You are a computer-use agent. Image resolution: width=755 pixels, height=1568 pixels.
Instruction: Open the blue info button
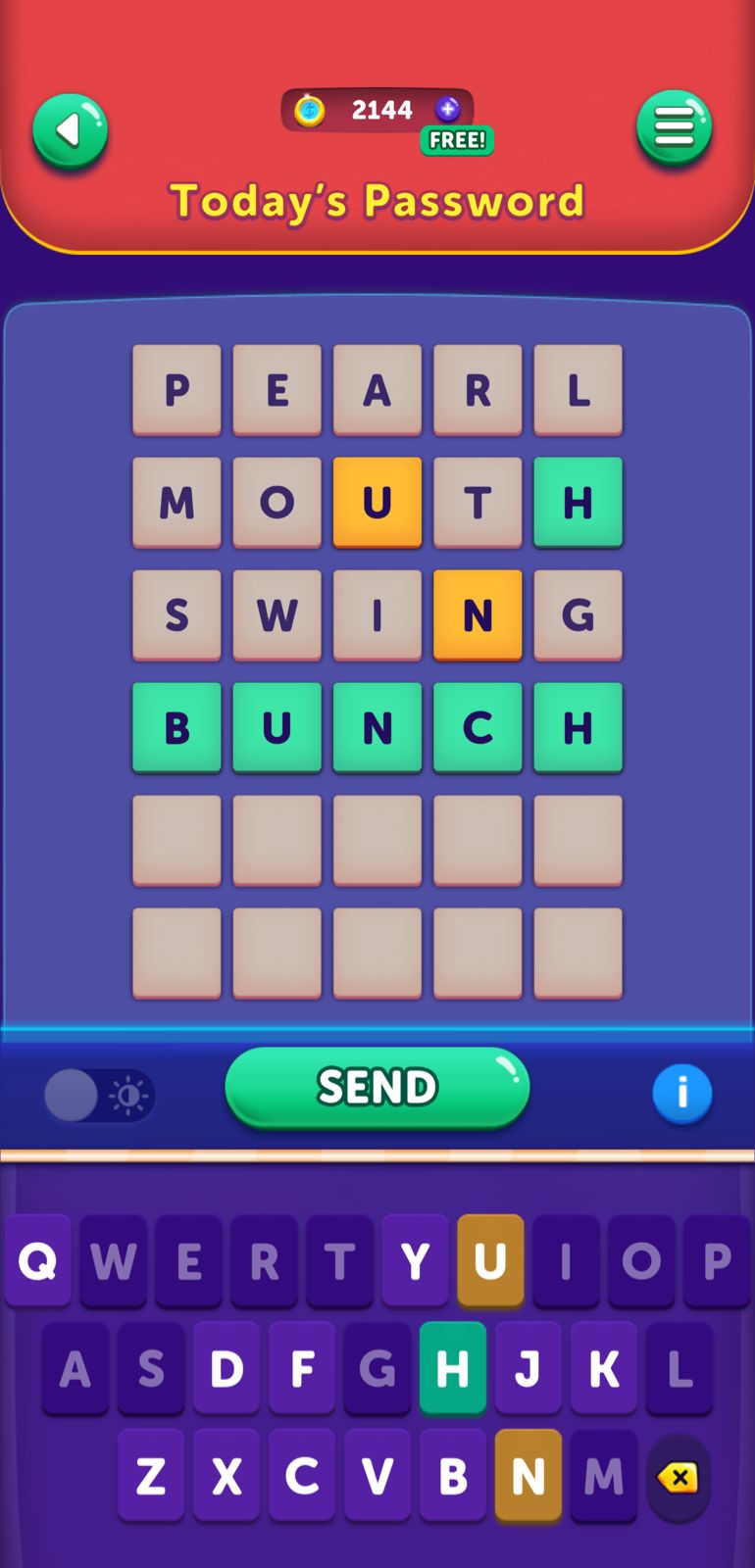coord(681,1093)
